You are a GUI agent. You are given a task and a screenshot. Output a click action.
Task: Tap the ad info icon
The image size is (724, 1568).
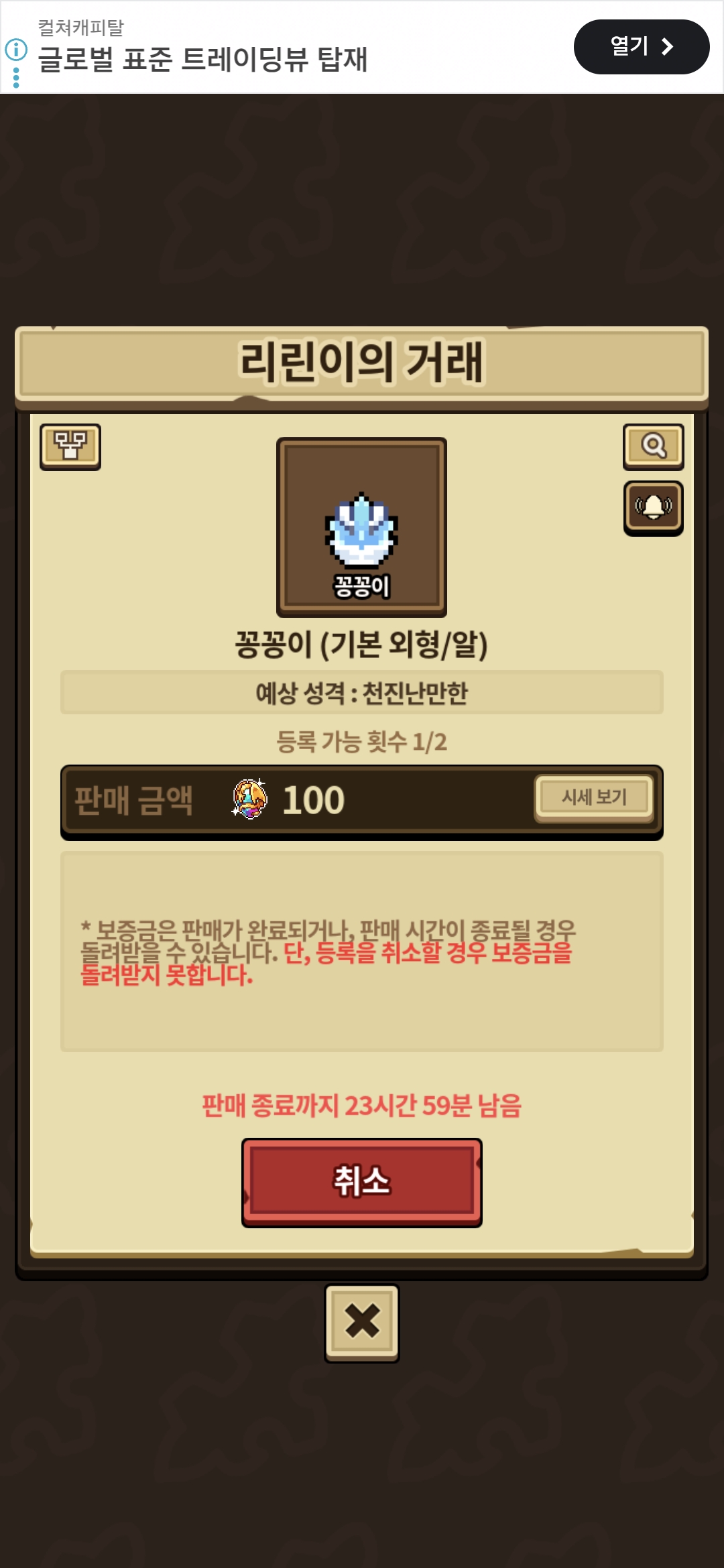tap(16, 50)
